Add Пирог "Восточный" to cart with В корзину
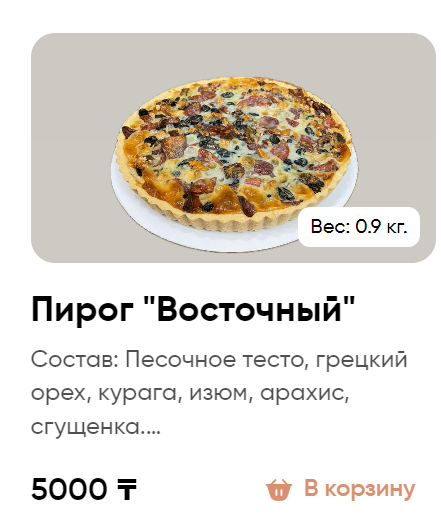Image resolution: width=441 pixels, height=530 pixels. coord(340,489)
